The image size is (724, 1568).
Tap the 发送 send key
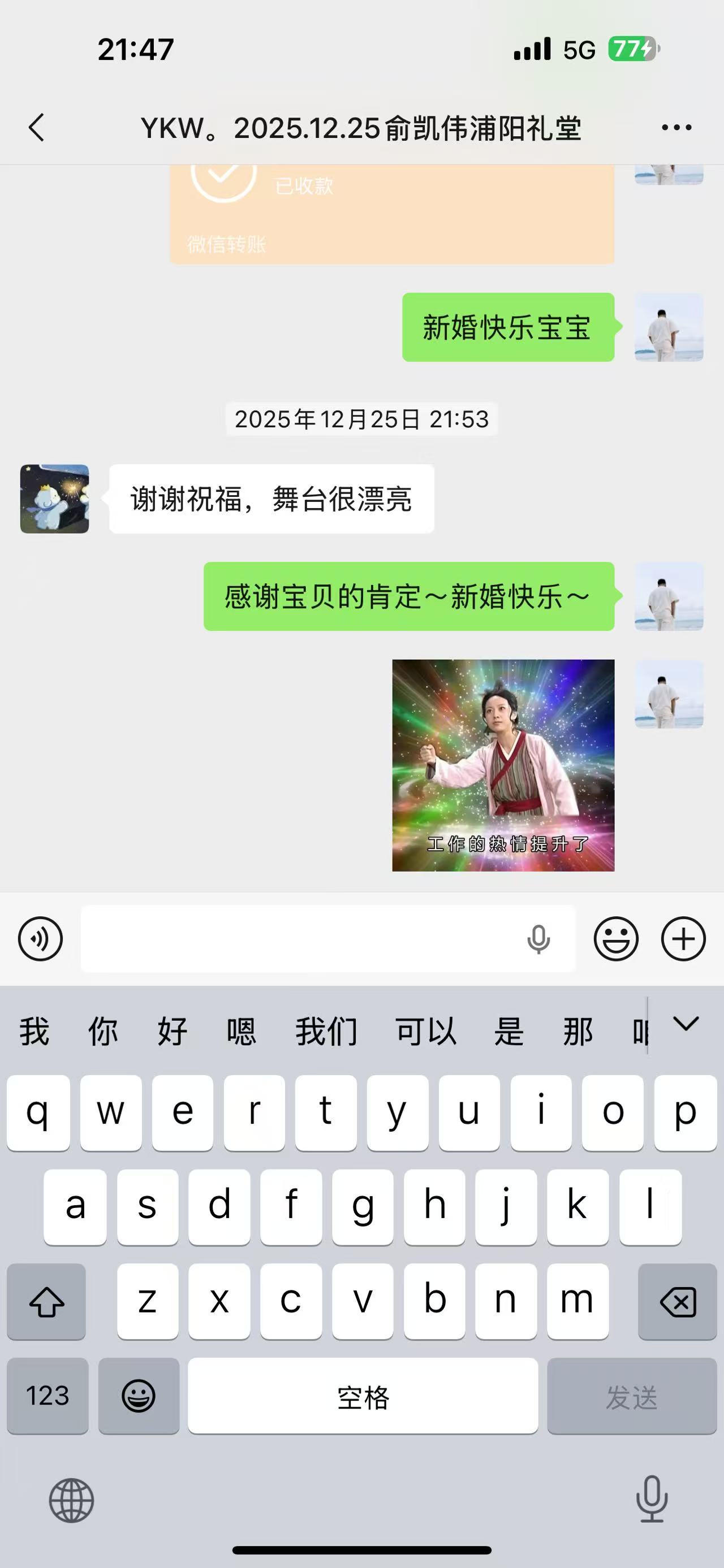pos(631,1396)
